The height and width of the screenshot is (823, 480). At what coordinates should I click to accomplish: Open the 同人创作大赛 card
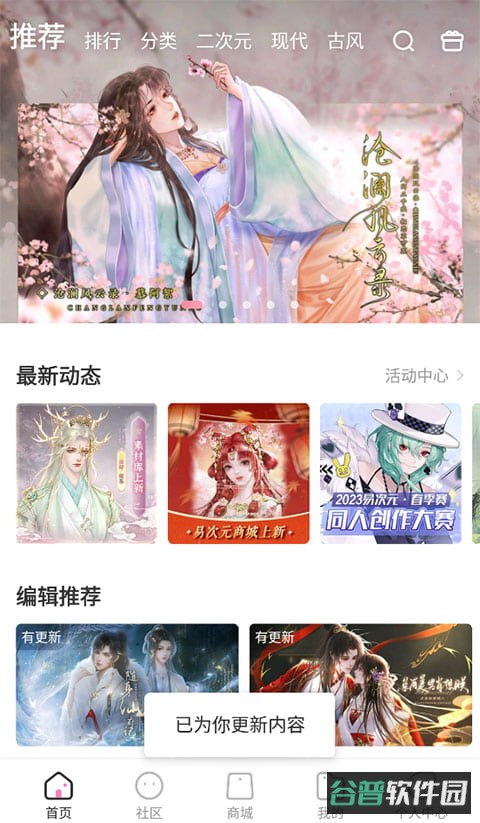point(391,473)
